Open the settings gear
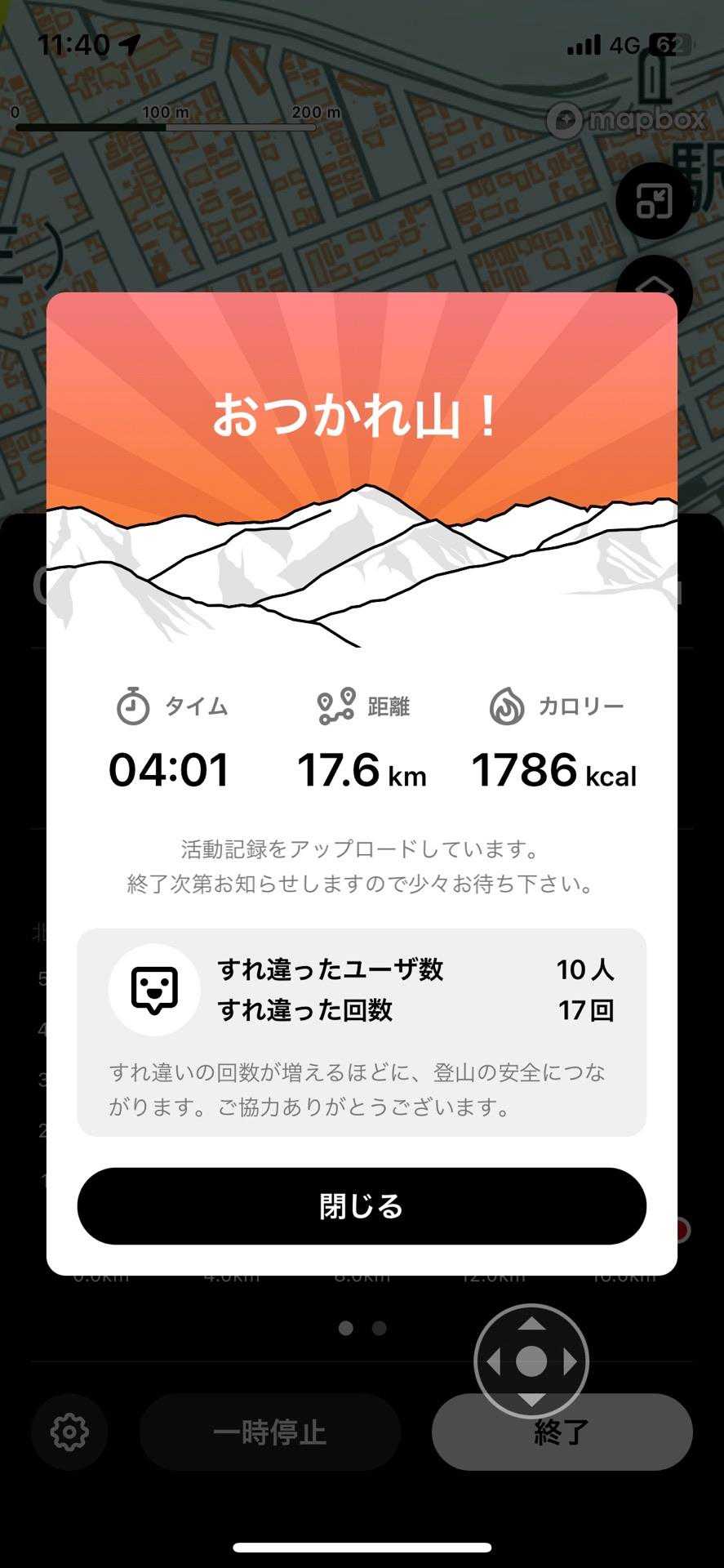This screenshot has height=1568, width=724. (69, 1432)
